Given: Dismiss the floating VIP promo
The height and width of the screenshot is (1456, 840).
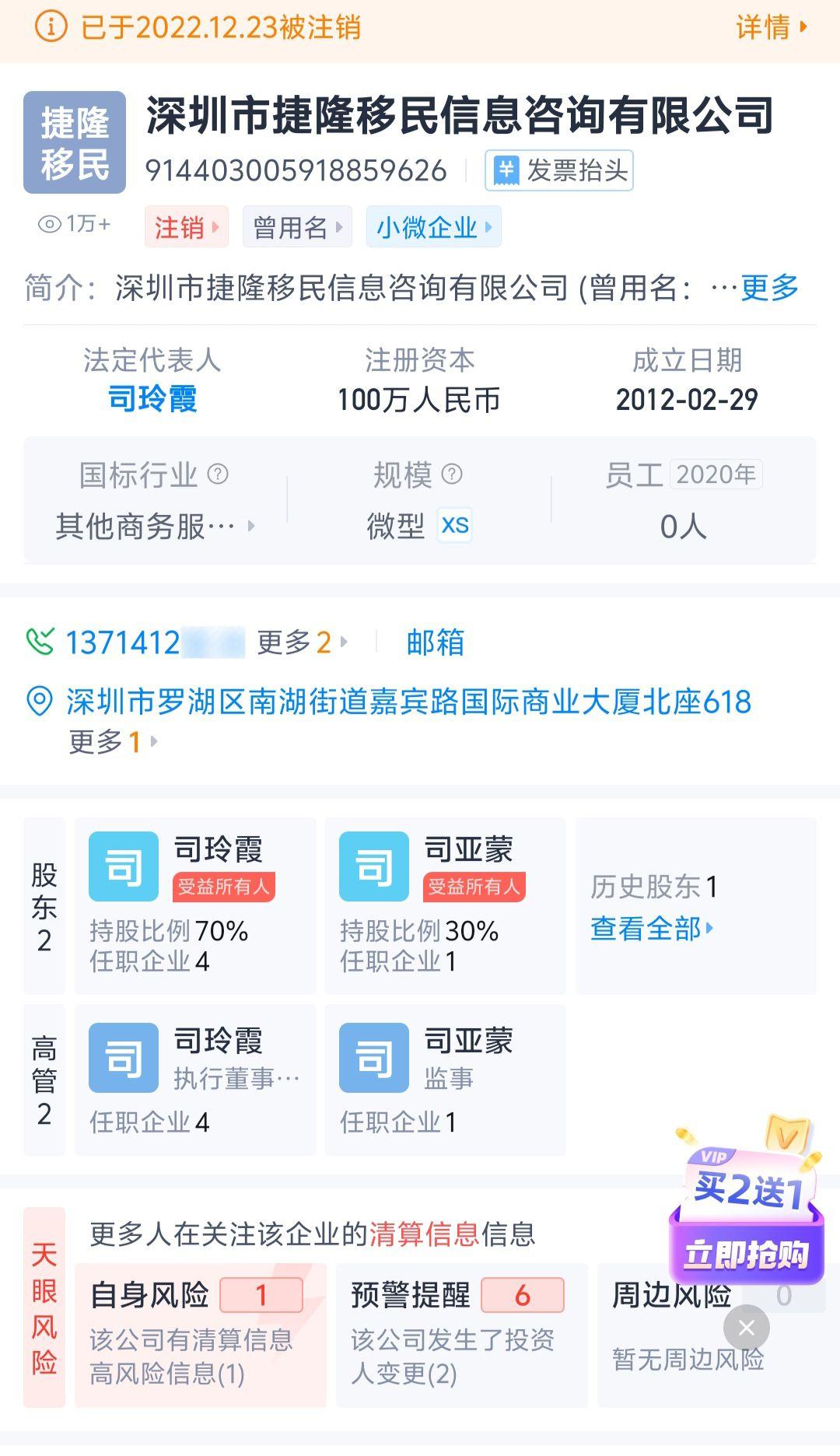Looking at the screenshot, I should (747, 1328).
